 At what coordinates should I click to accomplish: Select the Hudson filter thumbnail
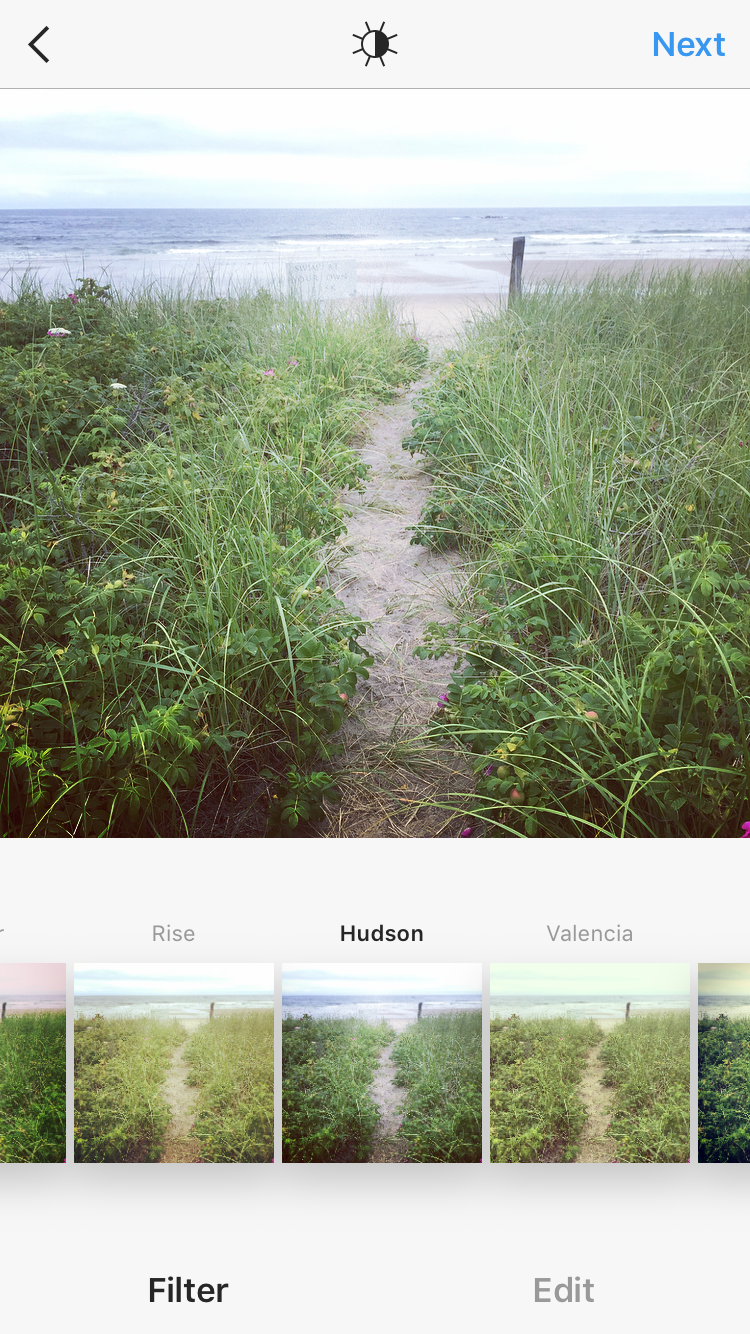coord(382,1062)
